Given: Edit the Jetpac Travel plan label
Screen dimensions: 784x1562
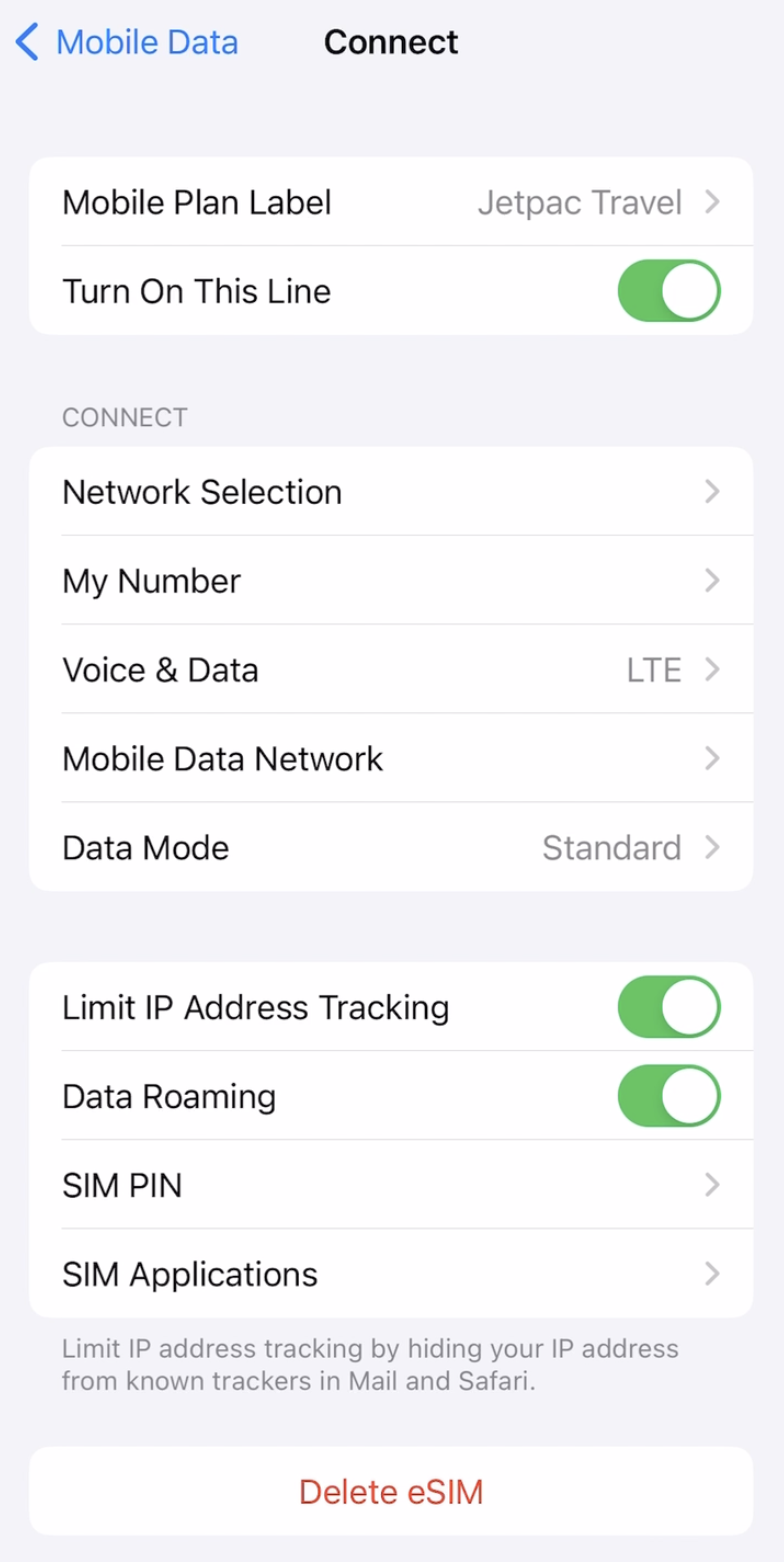Looking at the screenshot, I should click(580, 202).
